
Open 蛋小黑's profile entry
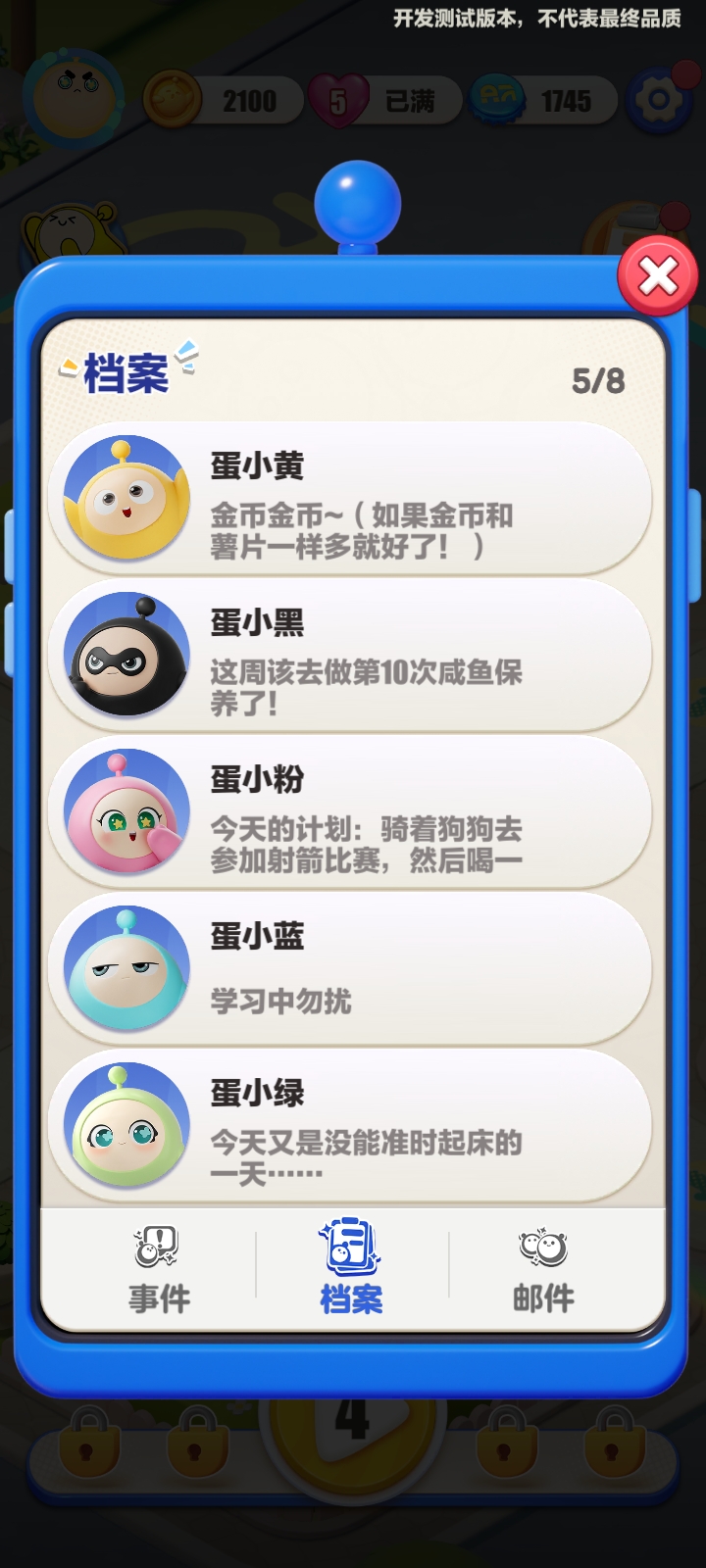(x=350, y=656)
